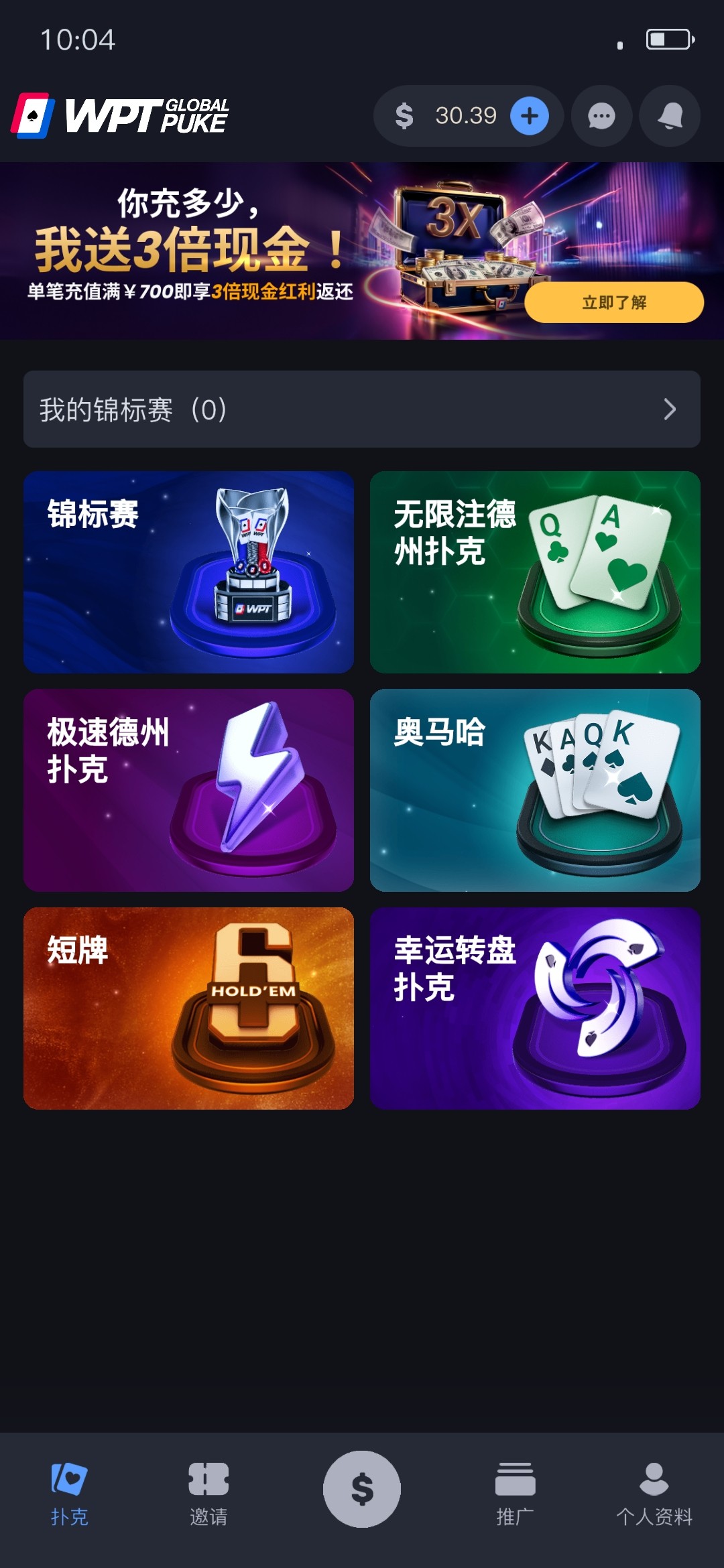Image resolution: width=724 pixels, height=1568 pixels.
Task: Switch to the 邀请 tab
Action: pos(208,1491)
